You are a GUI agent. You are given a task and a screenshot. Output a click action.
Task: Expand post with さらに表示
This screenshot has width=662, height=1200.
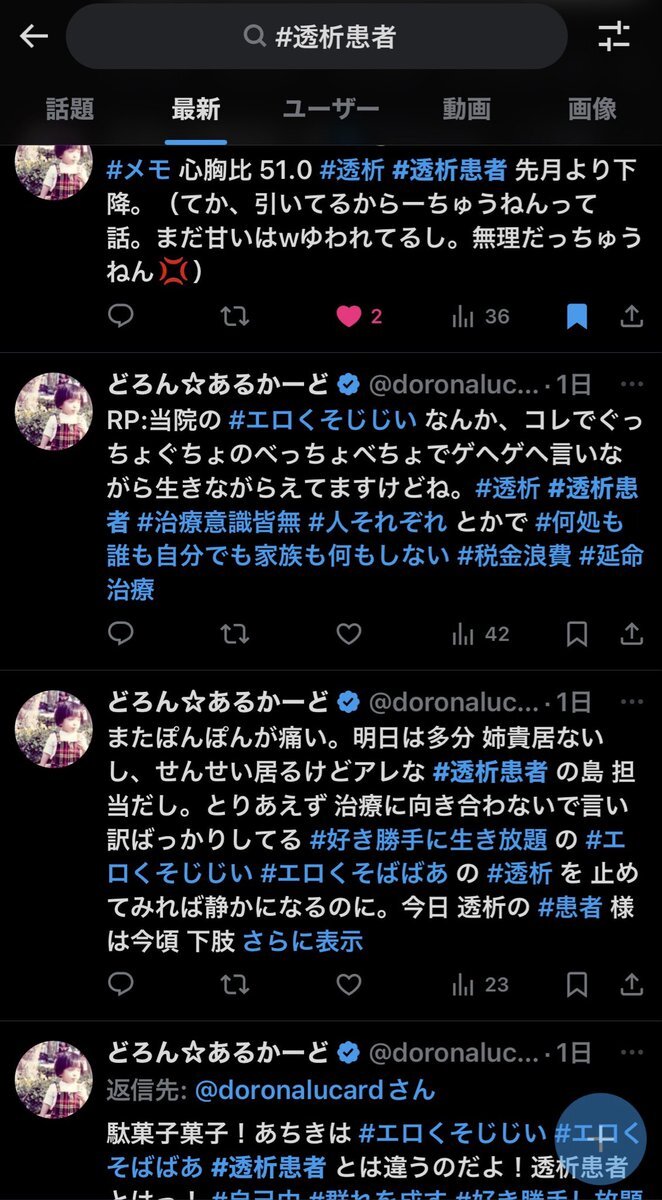click(x=302, y=940)
